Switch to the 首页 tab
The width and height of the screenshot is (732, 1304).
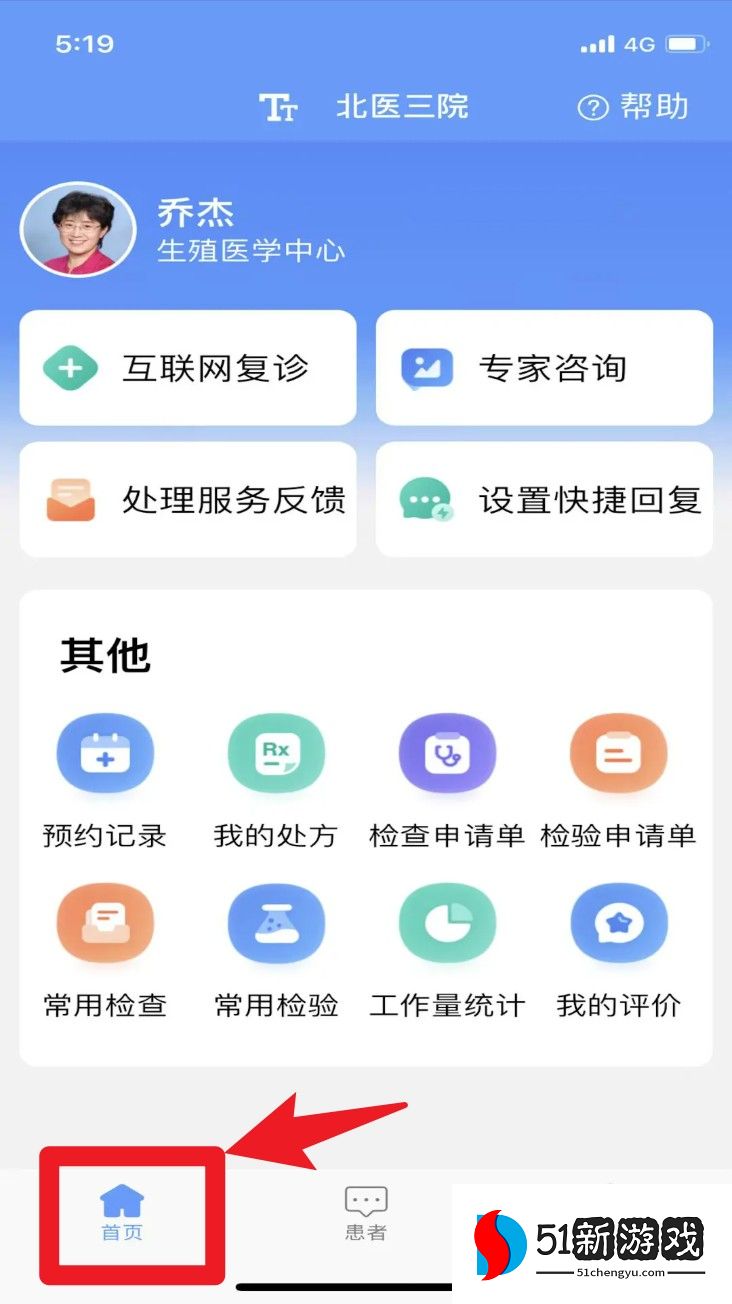(x=122, y=1213)
